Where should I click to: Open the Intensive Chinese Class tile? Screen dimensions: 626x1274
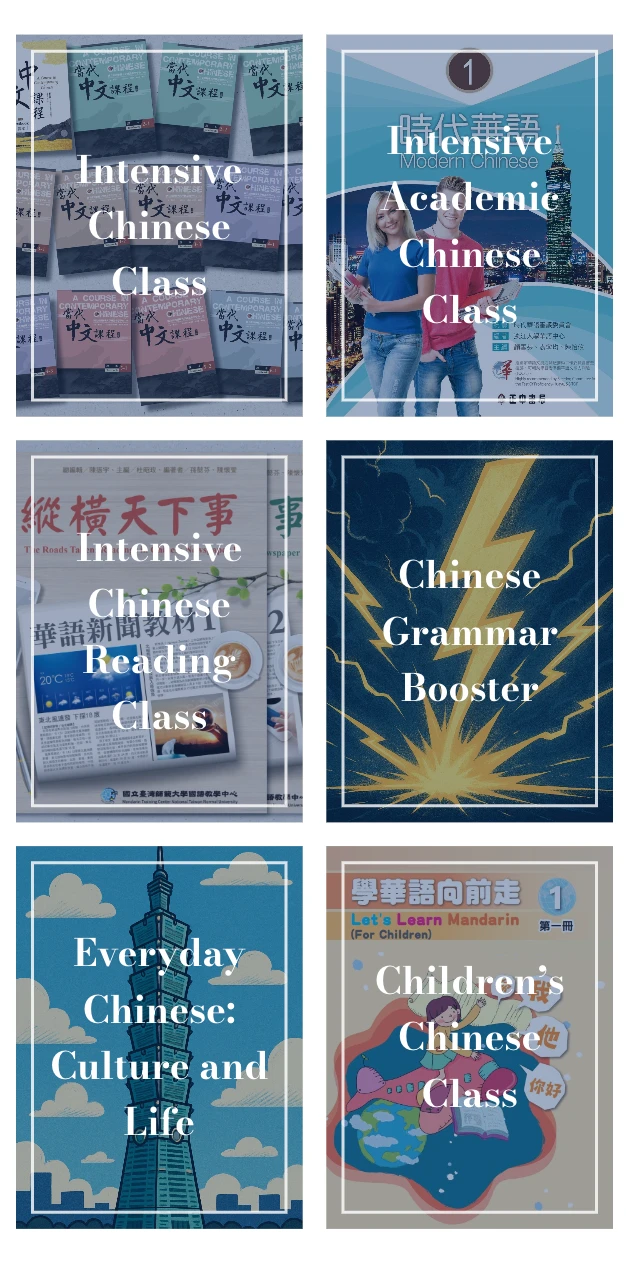pos(159,226)
